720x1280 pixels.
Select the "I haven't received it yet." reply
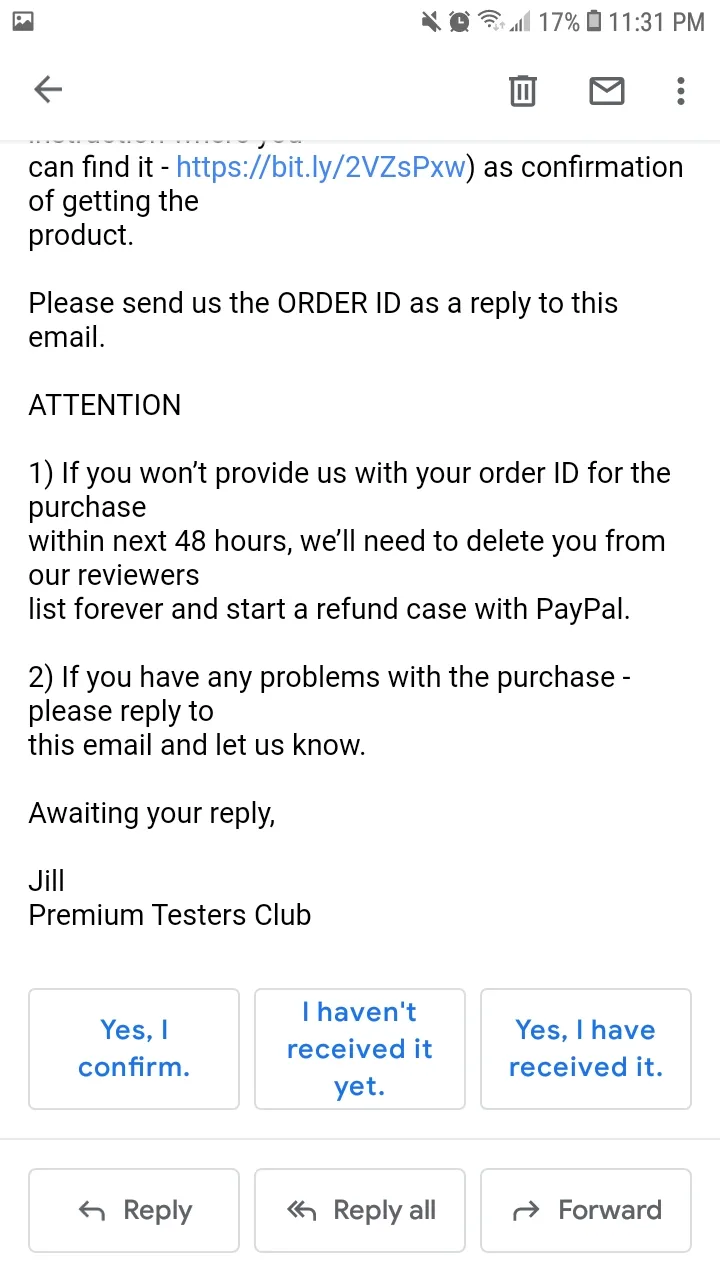360,1049
